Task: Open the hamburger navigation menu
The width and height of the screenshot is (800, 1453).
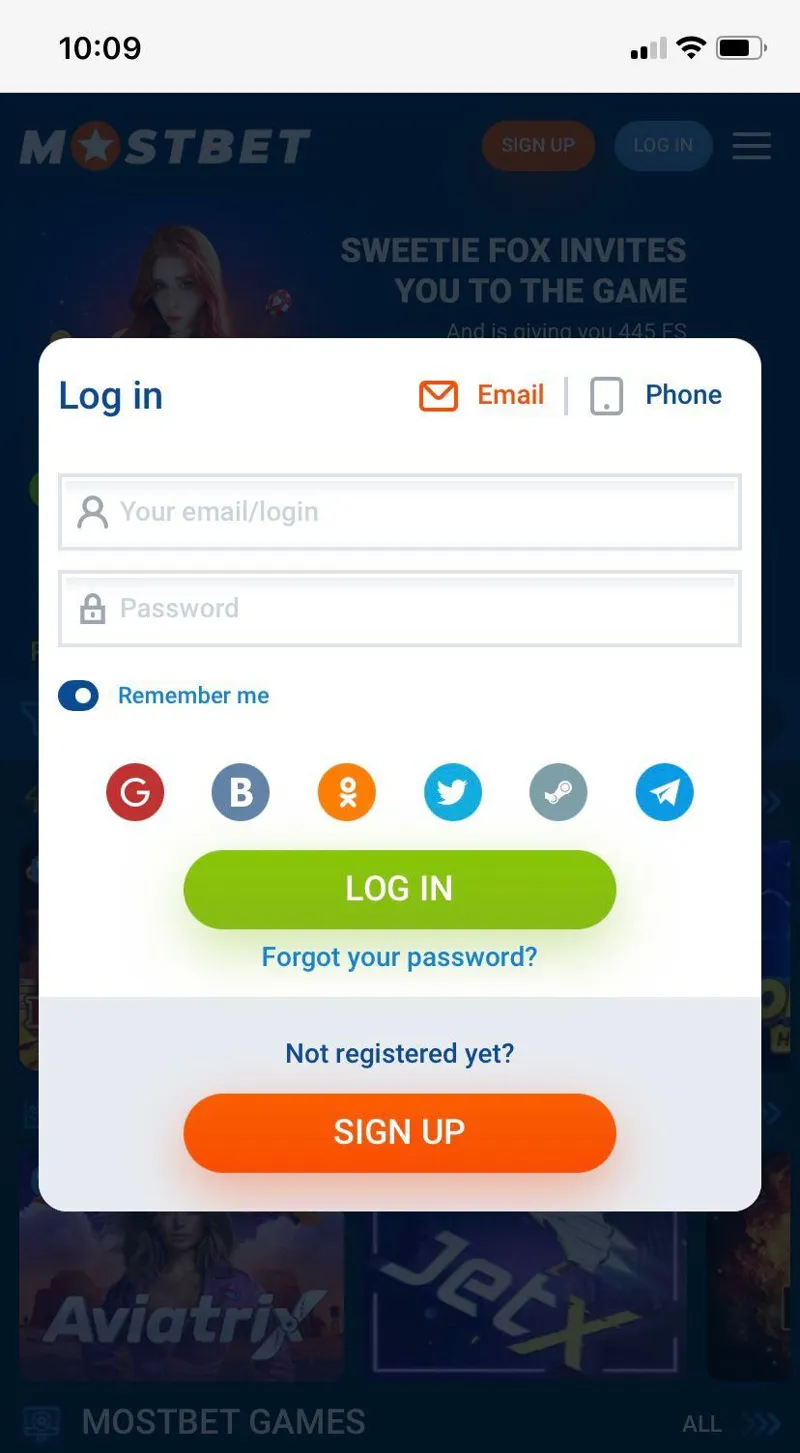Action: click(751, 146)
